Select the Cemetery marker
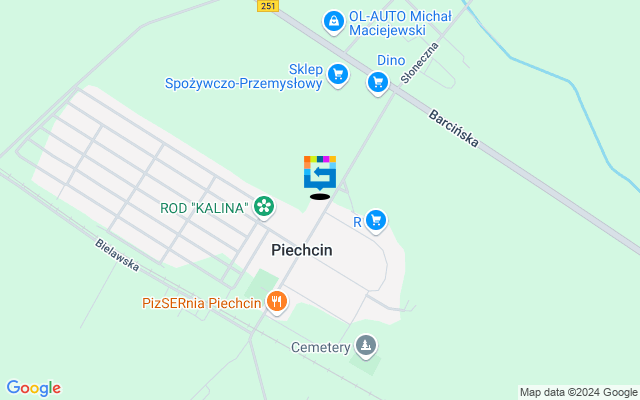Screen dimensions: 640x400 pos(367,347)
